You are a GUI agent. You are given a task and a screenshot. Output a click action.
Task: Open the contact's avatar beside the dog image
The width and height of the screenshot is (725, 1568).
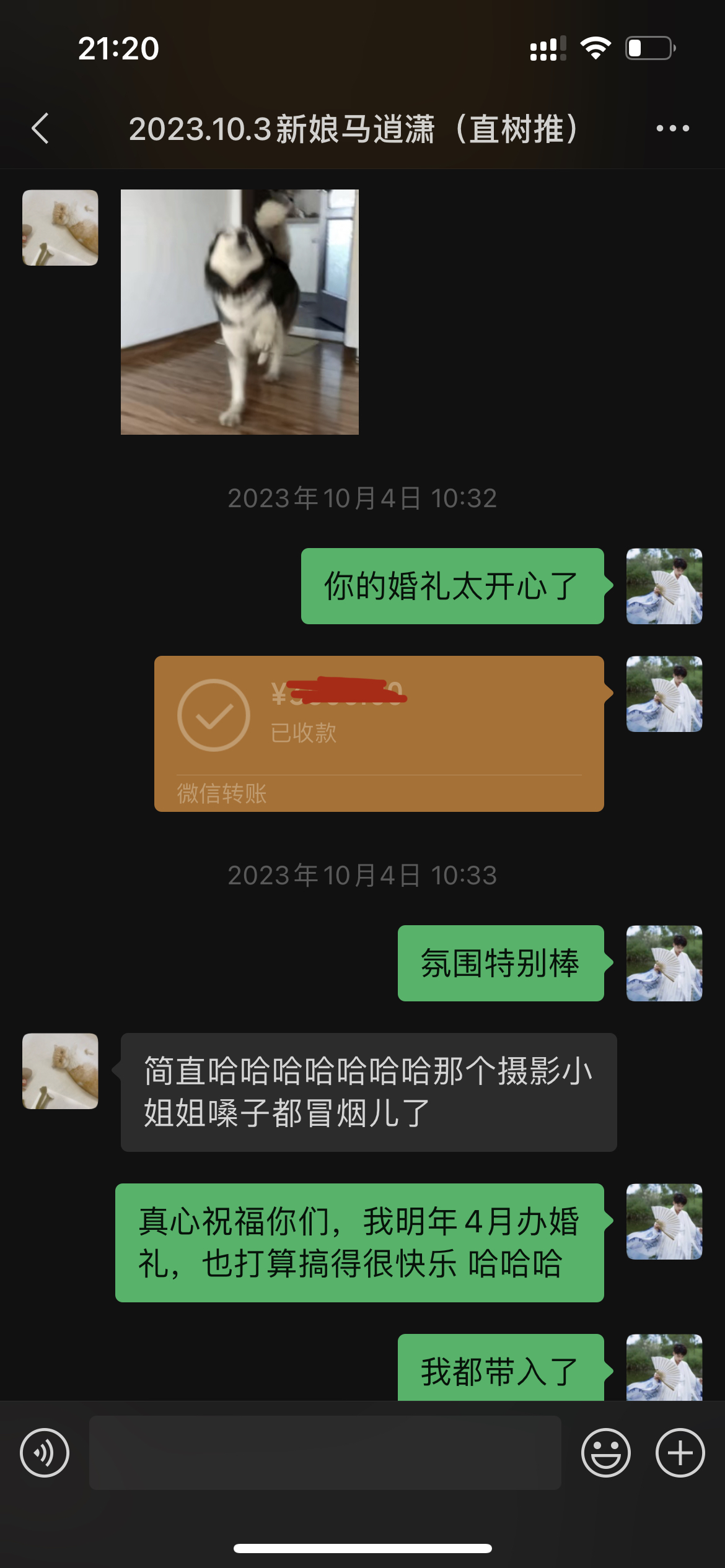point(60,228)
